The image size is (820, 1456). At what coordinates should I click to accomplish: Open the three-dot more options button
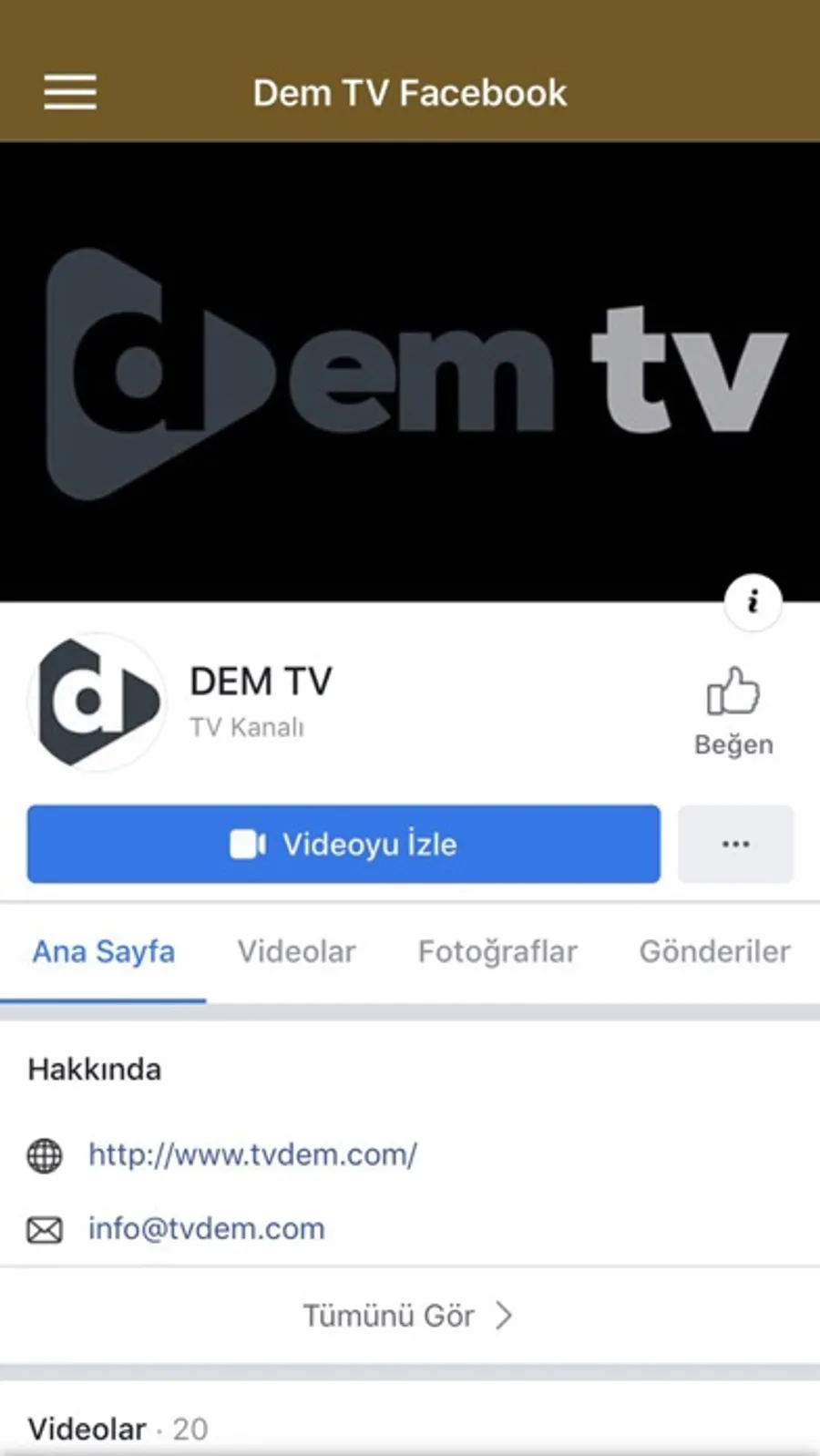[x=735, y=844]
